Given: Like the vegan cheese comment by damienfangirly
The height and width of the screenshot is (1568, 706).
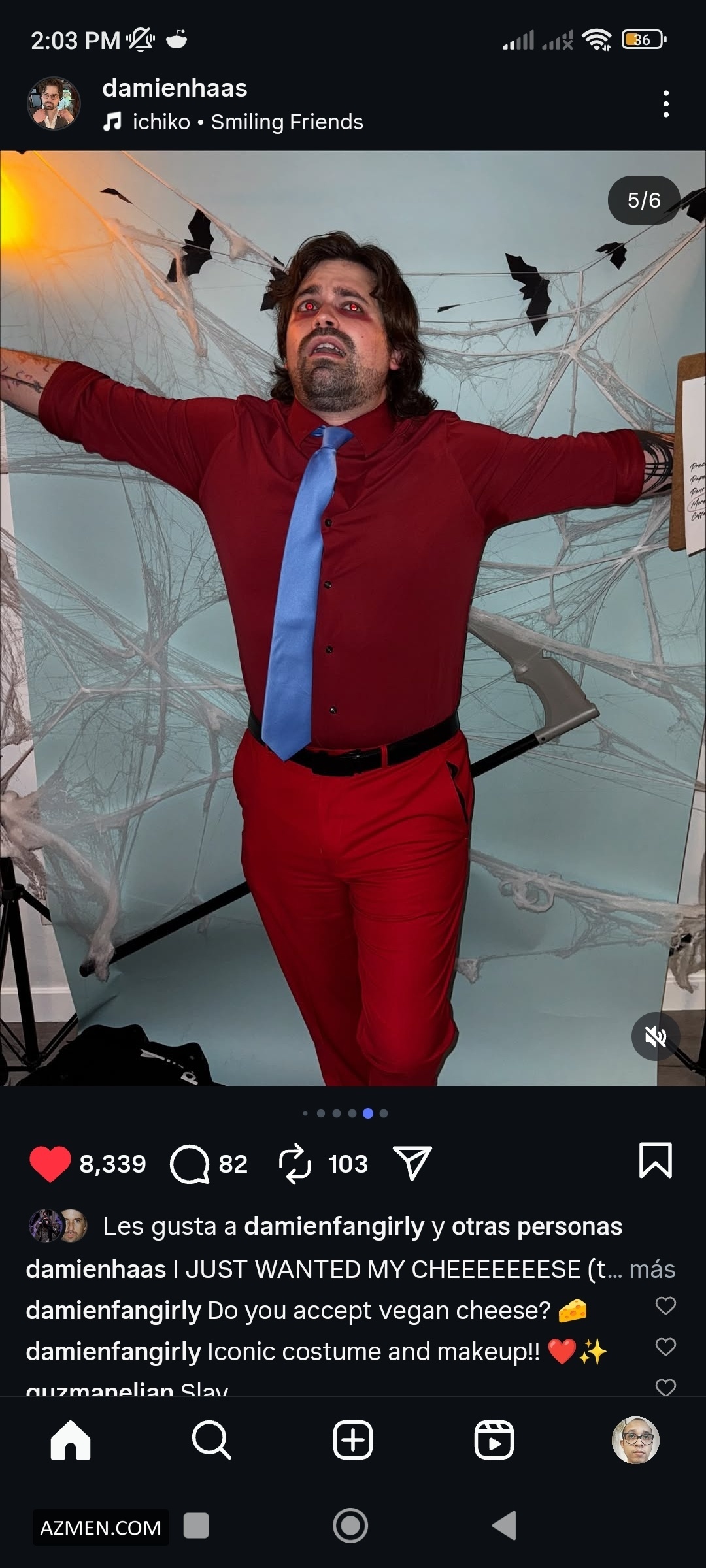Looking at the screenshot, I should 665,1305.
